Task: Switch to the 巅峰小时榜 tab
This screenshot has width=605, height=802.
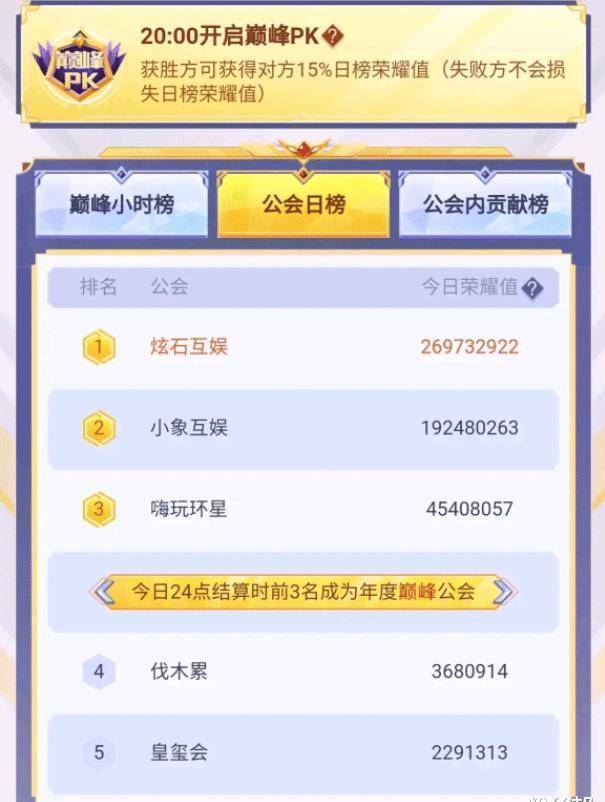Action: tap(123, 205)
